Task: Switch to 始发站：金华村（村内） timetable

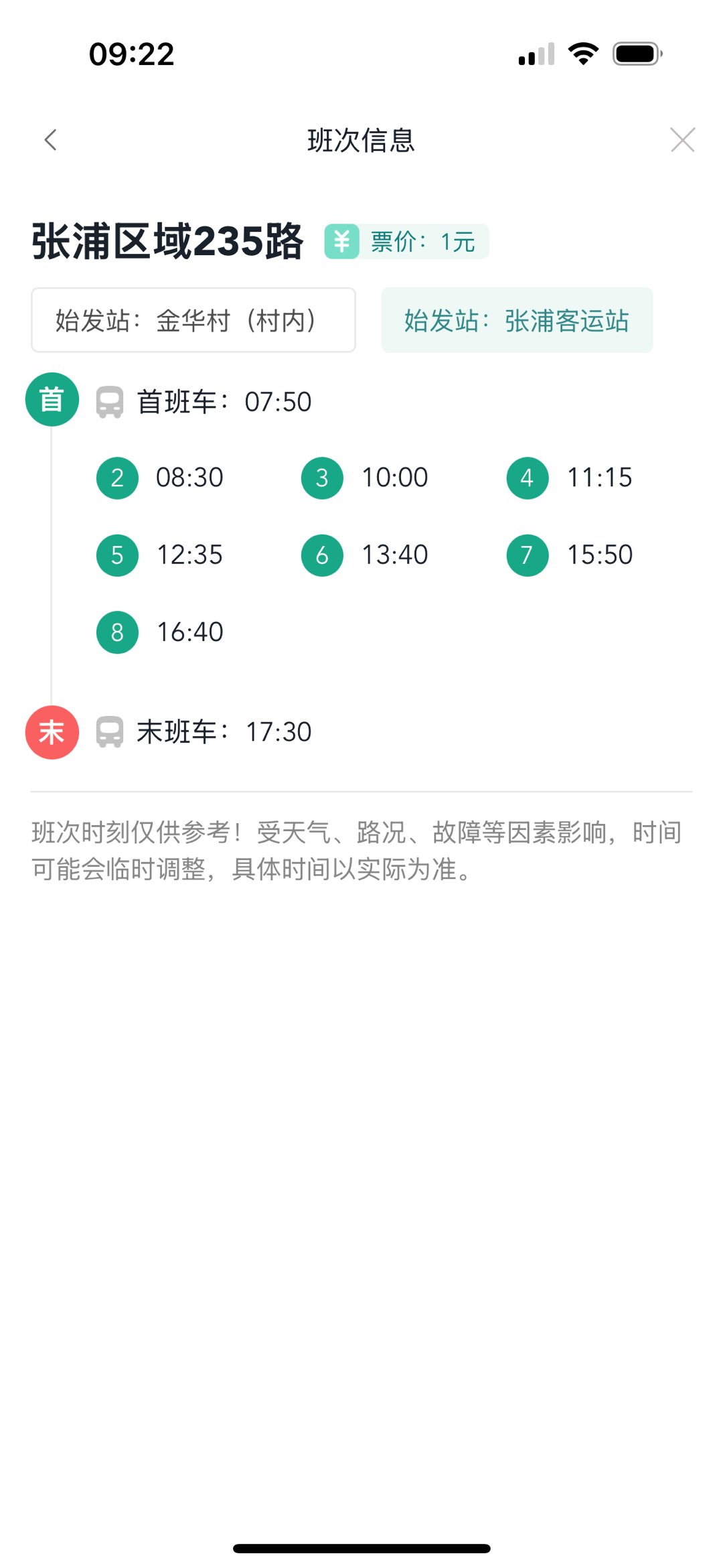Action: pos(193,320)
